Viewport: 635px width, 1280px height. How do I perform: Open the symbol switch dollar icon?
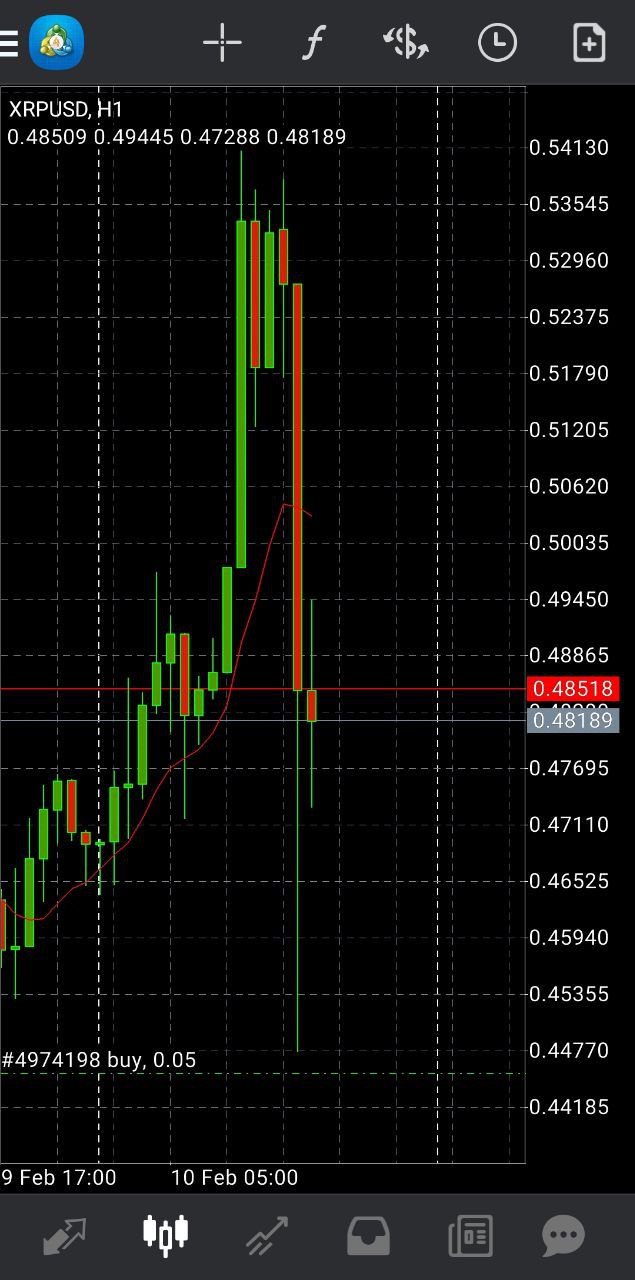(406, 43)
